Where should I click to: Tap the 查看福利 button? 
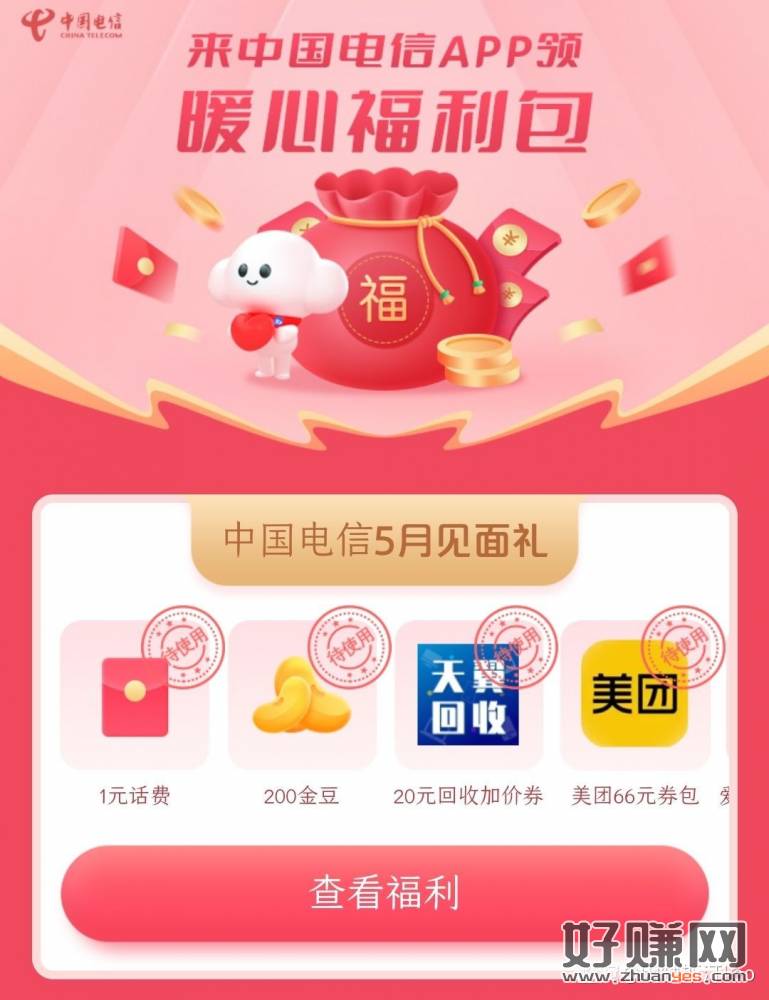(x=385, y=893)
